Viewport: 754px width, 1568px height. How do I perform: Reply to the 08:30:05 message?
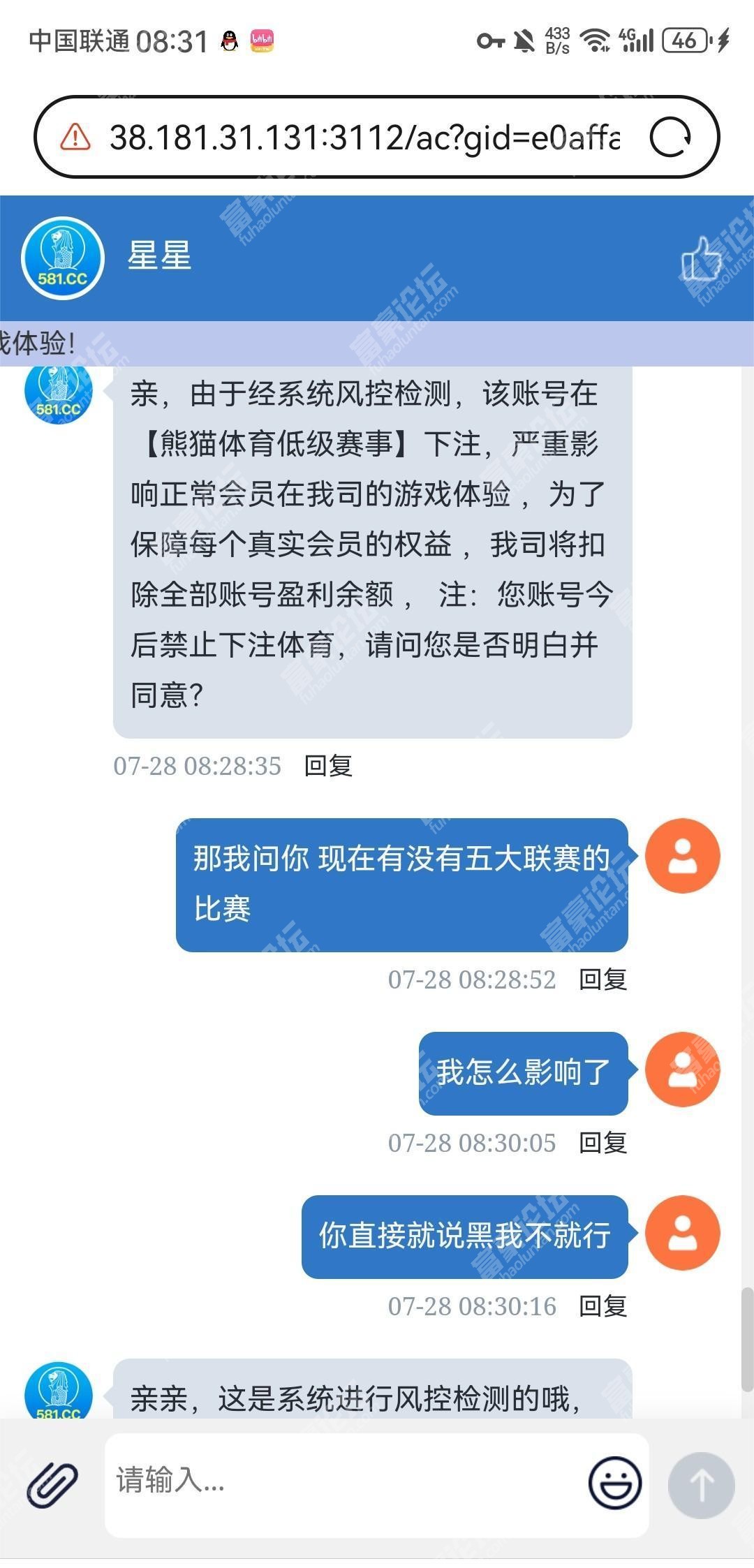[x=603, y=1143]
